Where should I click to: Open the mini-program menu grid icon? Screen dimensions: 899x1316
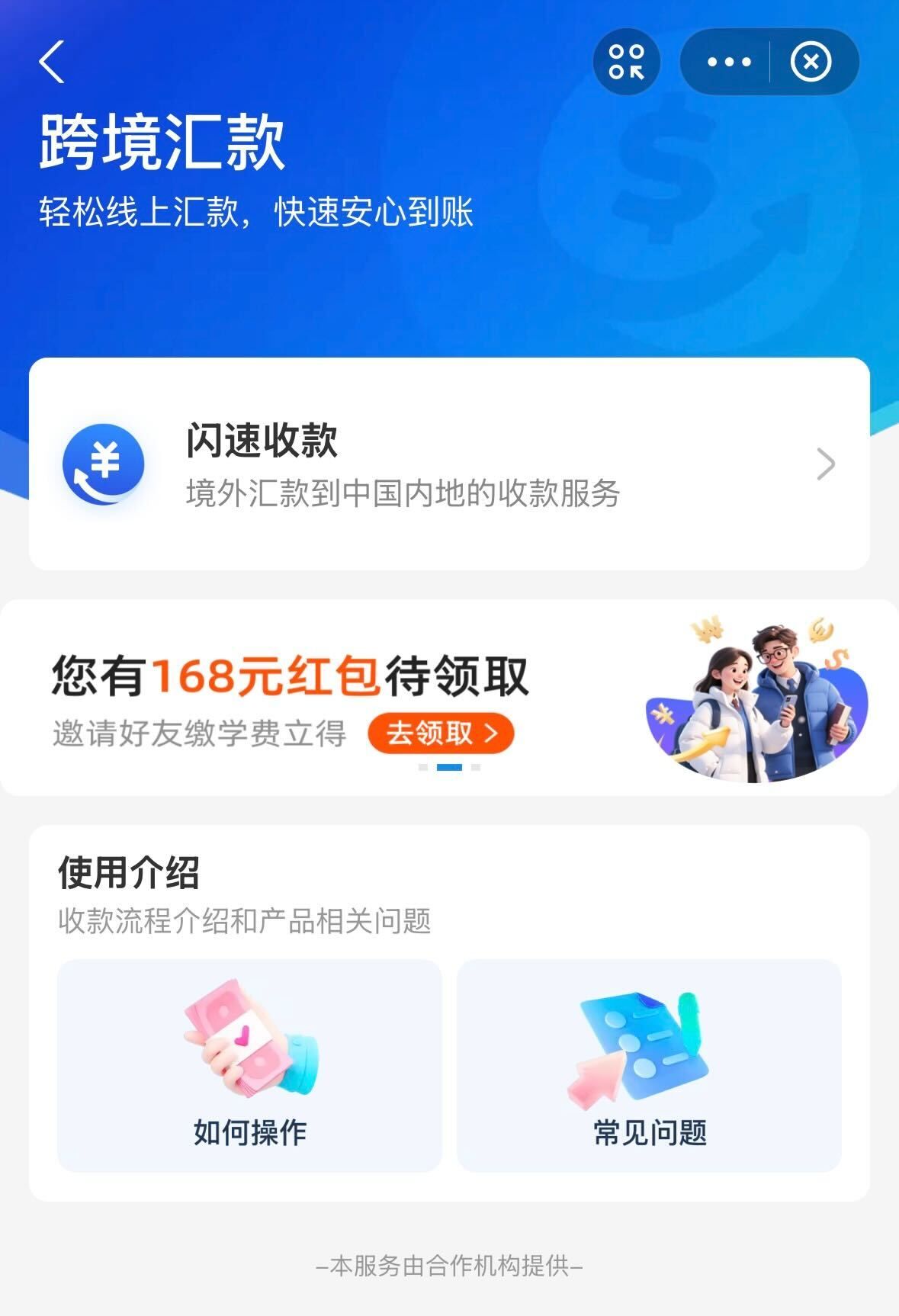coord(625,62)
